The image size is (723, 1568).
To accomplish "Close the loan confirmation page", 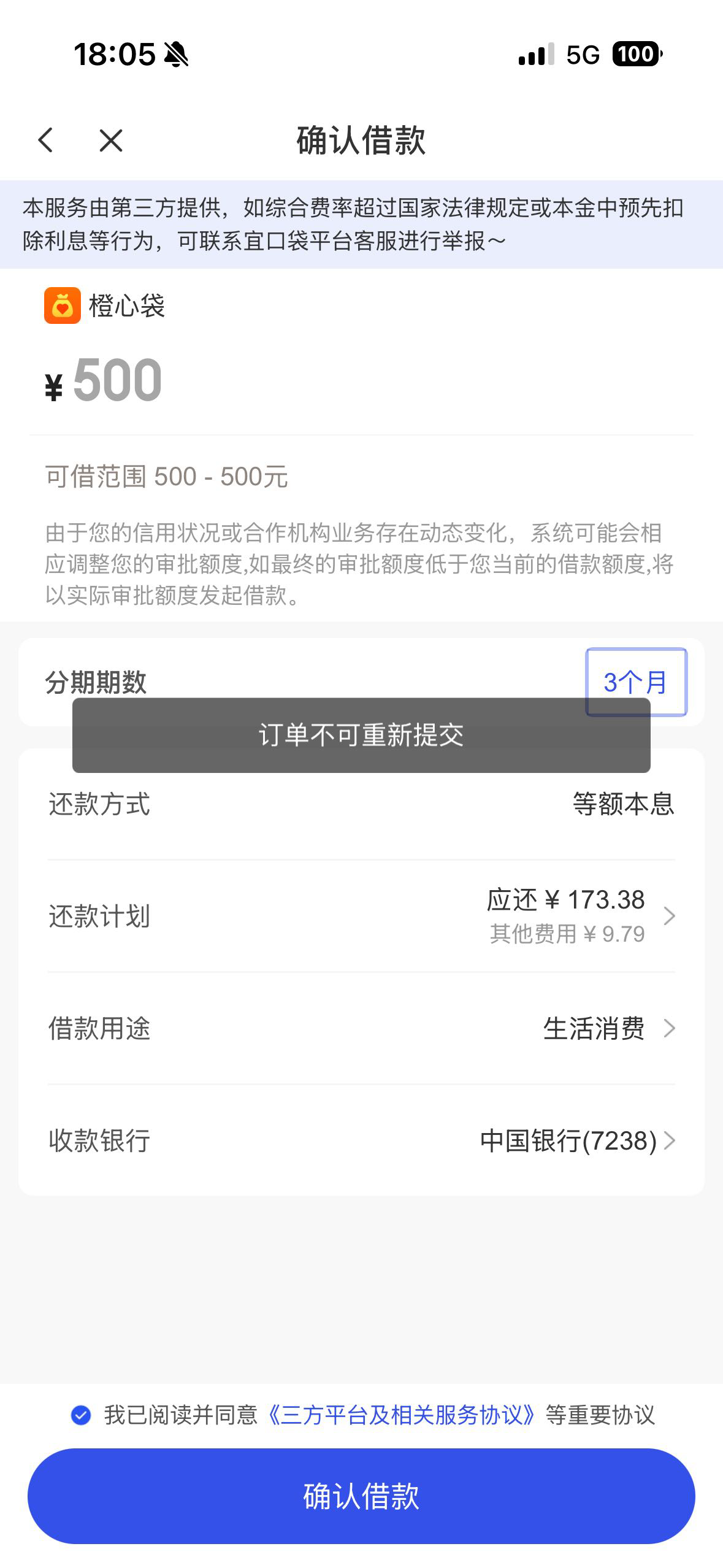I will (111, 140).
